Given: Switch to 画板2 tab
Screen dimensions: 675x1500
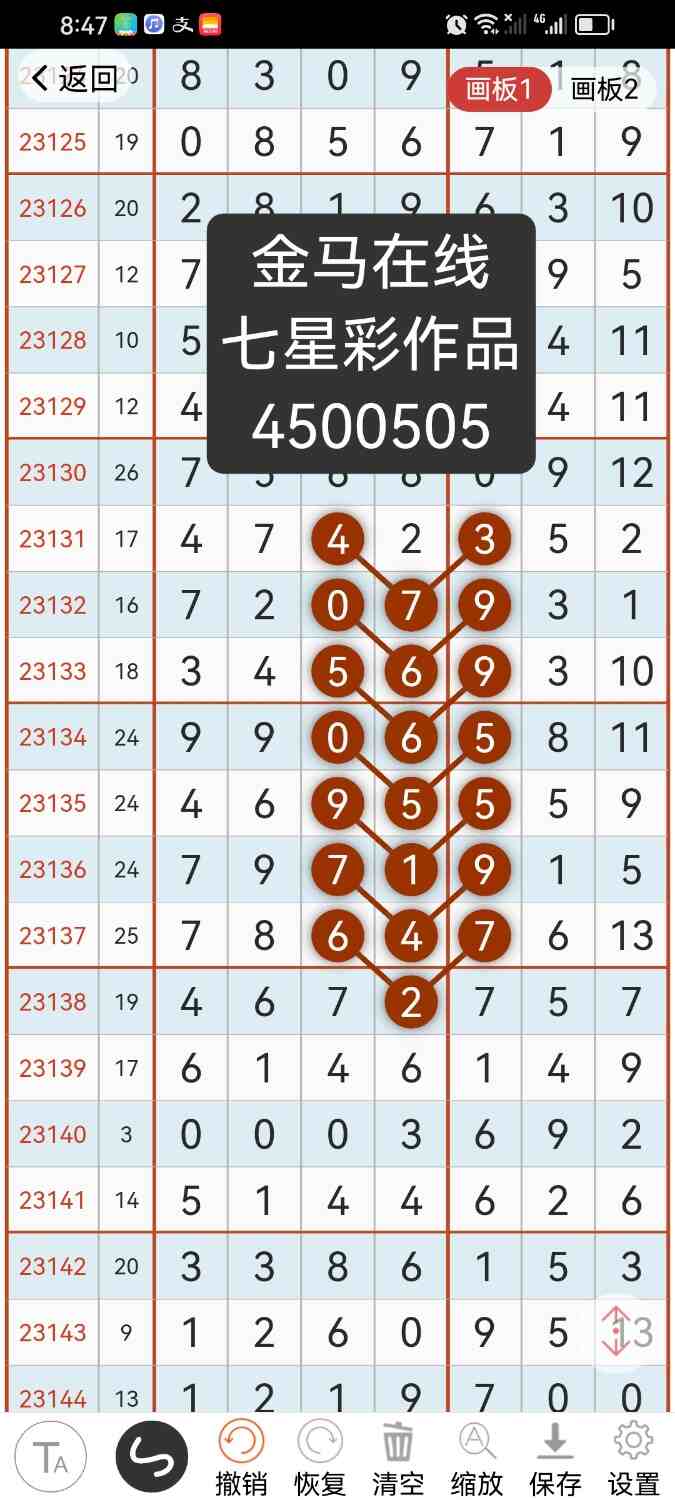Looking at the screenshot, I should coord(604,89).
